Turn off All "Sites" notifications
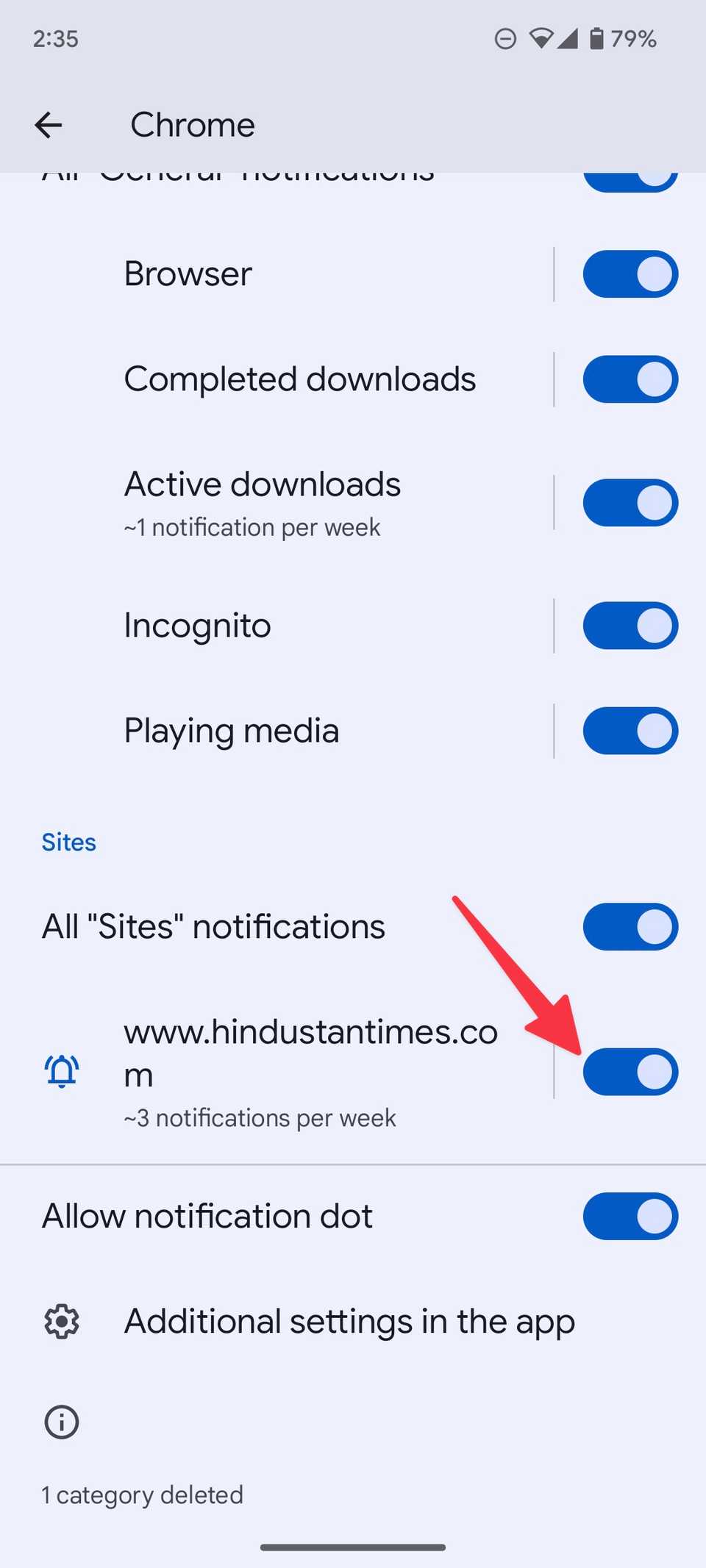This screenshot has height=1568, width=706. coord(630,927)
